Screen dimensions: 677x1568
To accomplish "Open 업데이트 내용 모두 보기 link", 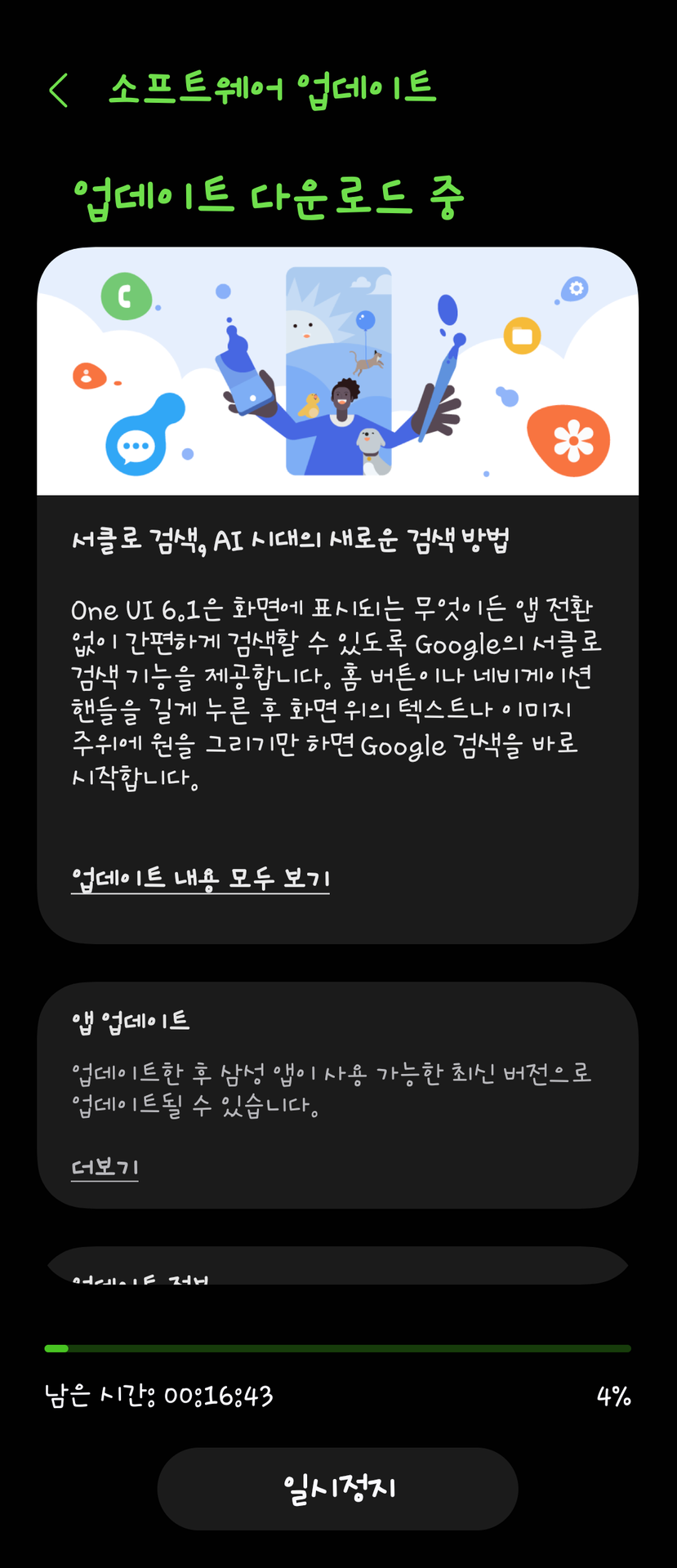I will tap(200, 879).
